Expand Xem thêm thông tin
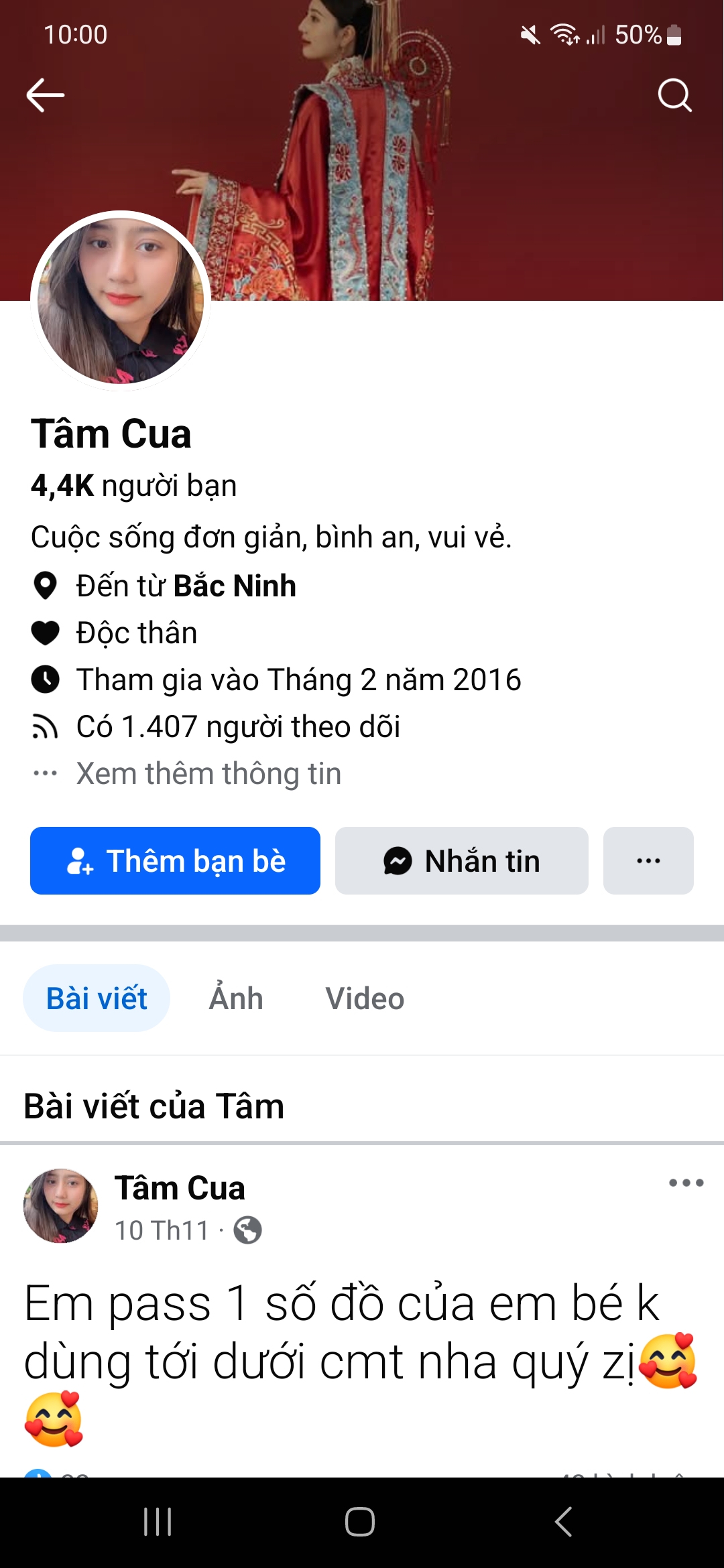The image size is (724, 1568). (208, 774)
